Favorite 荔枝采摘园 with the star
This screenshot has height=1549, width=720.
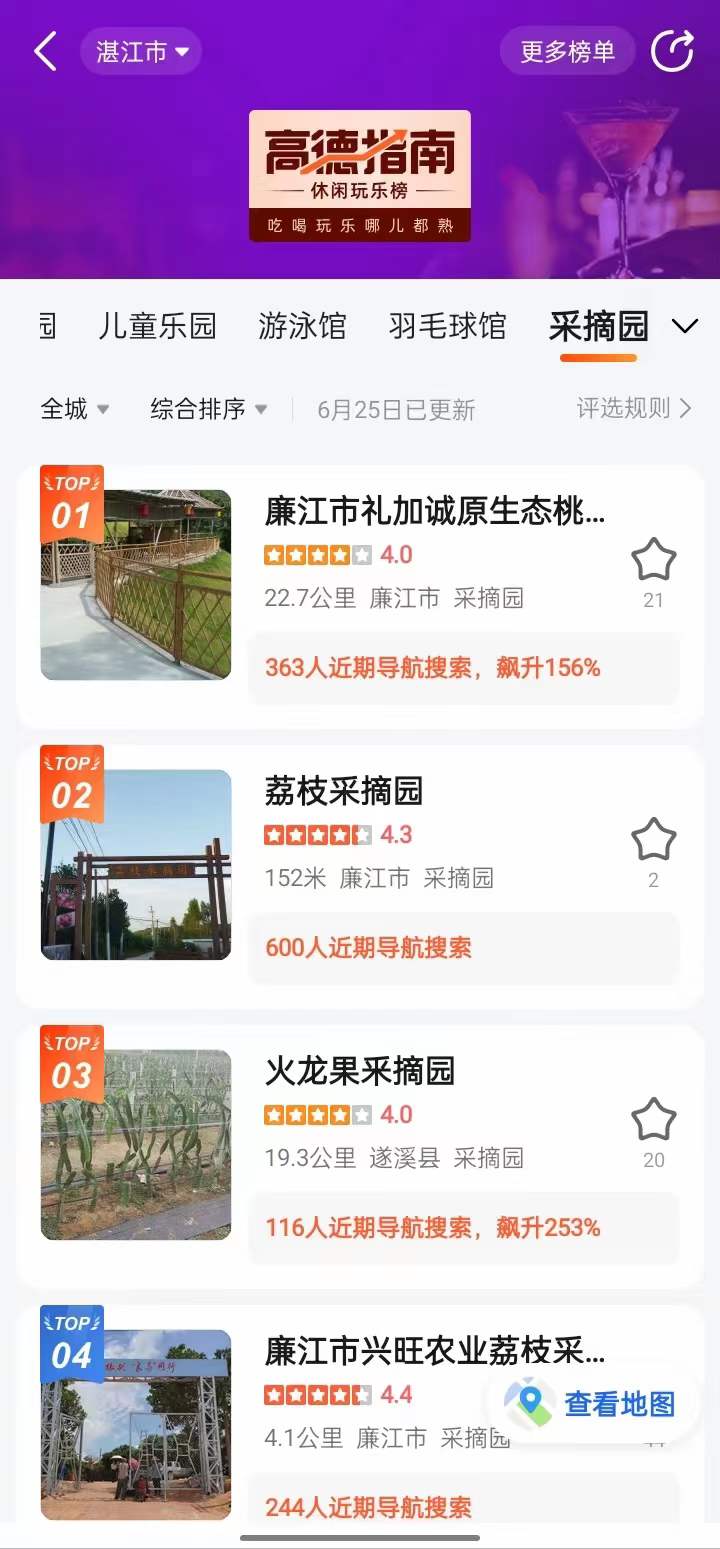coord(653,841)
